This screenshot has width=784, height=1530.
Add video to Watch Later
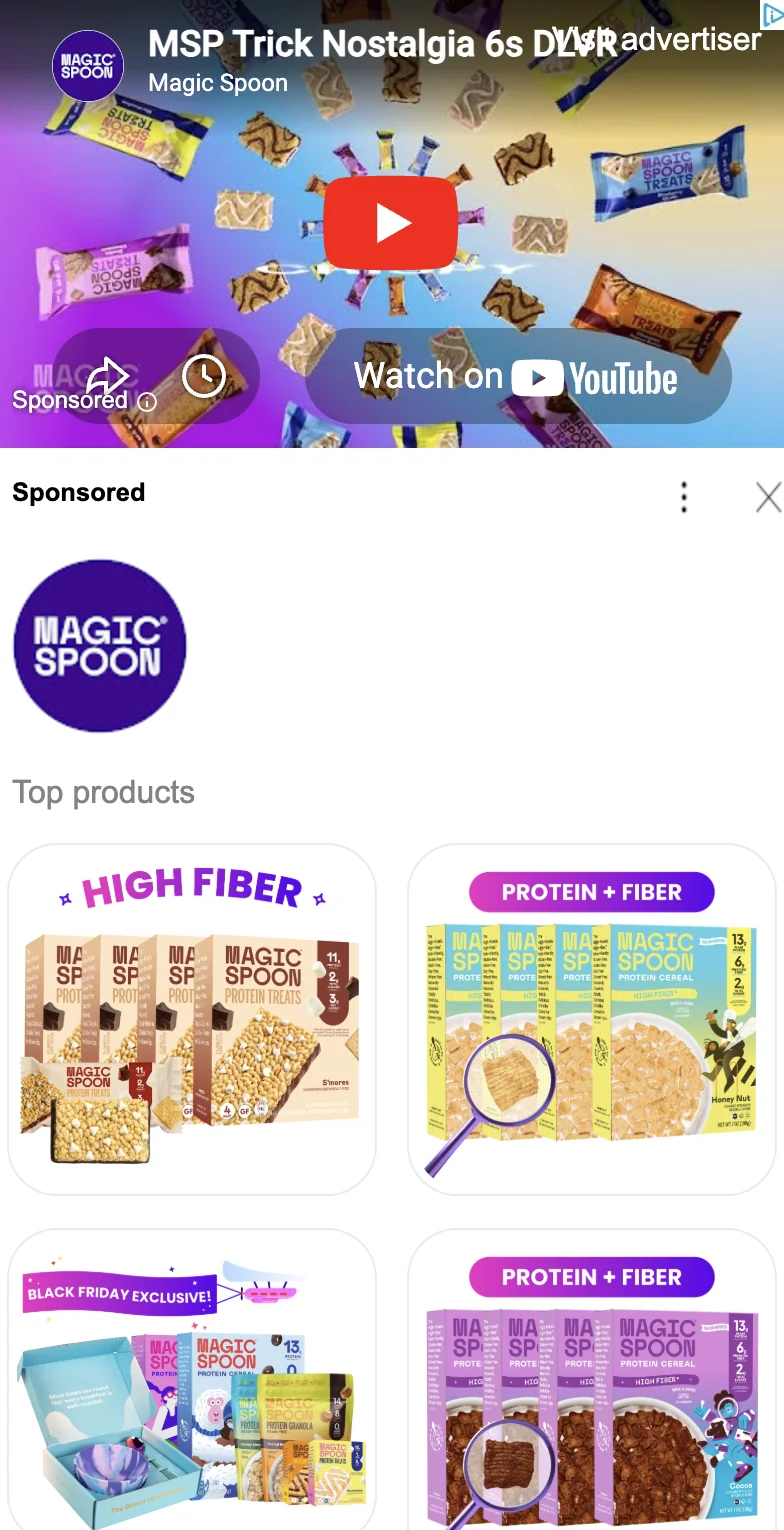coord(204,377)
